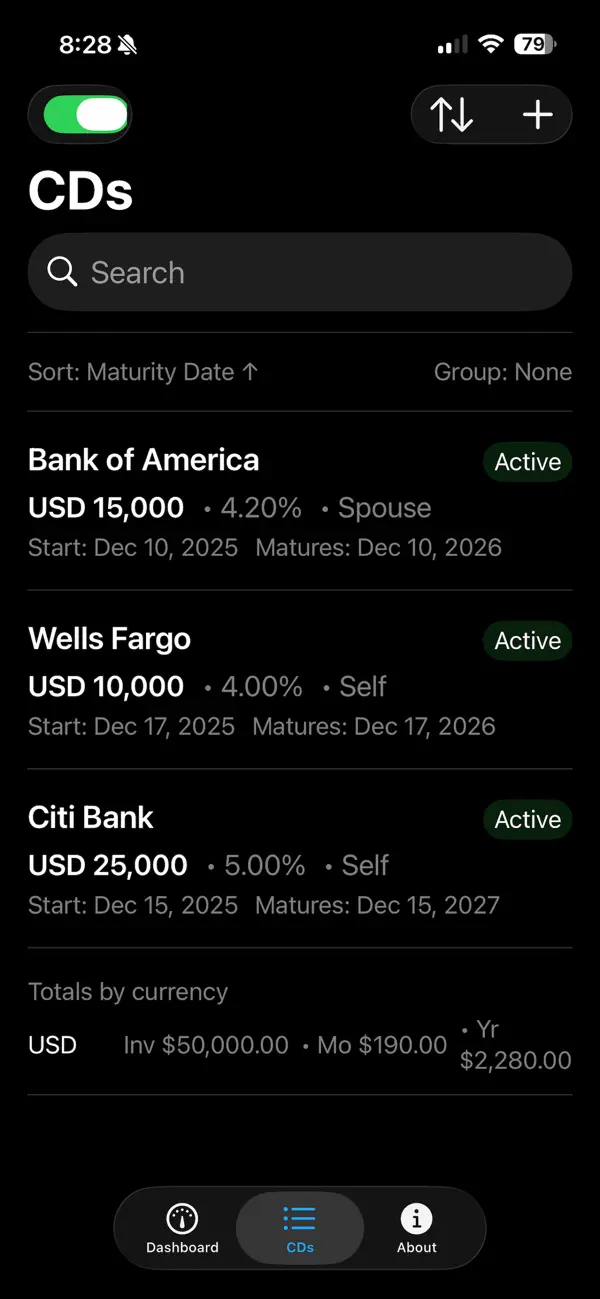Toggle the green switch at top
Screen dimensions: 600x1299
click(86, 115)
